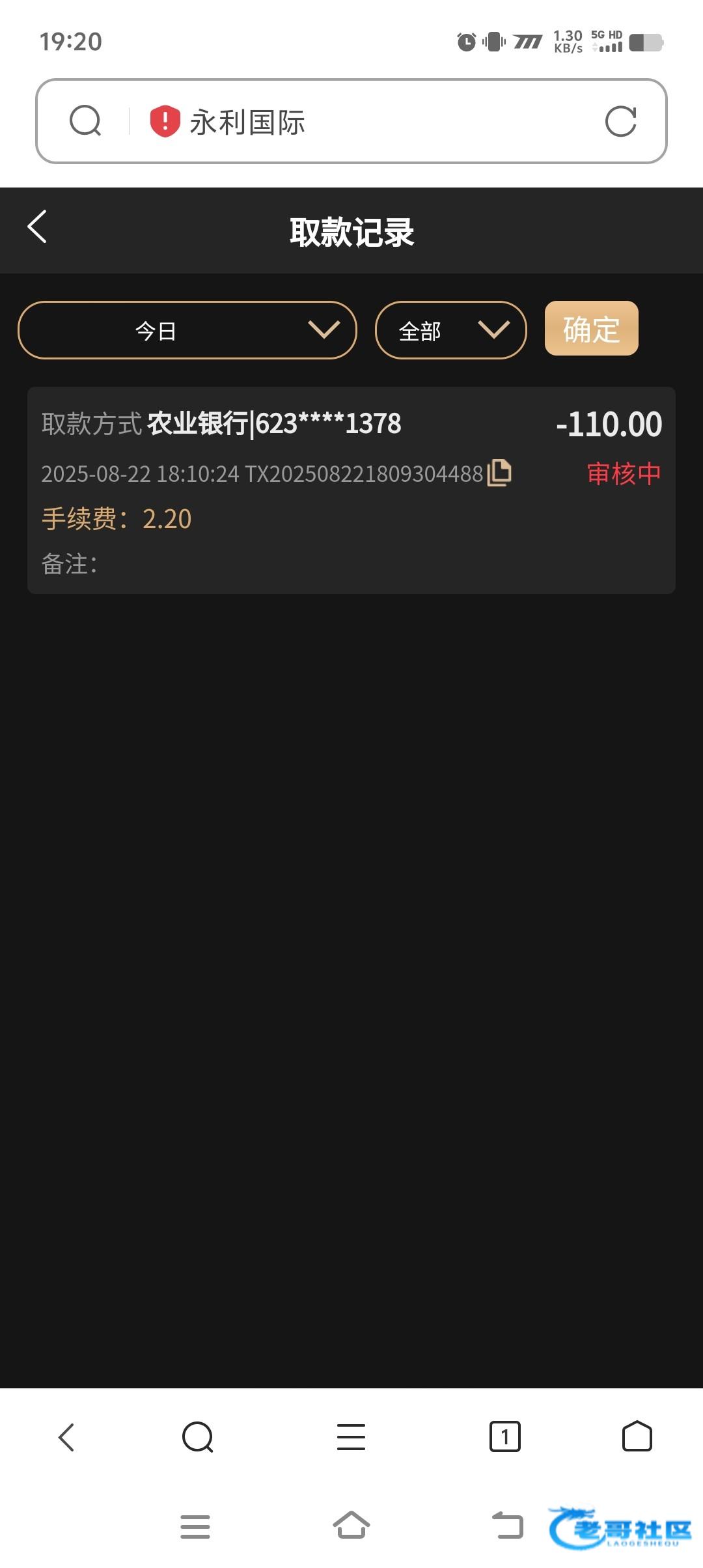Open browser search from the bottom toolbar
Viewport: 703px width, 1568px height.
tap(198, 1436)
